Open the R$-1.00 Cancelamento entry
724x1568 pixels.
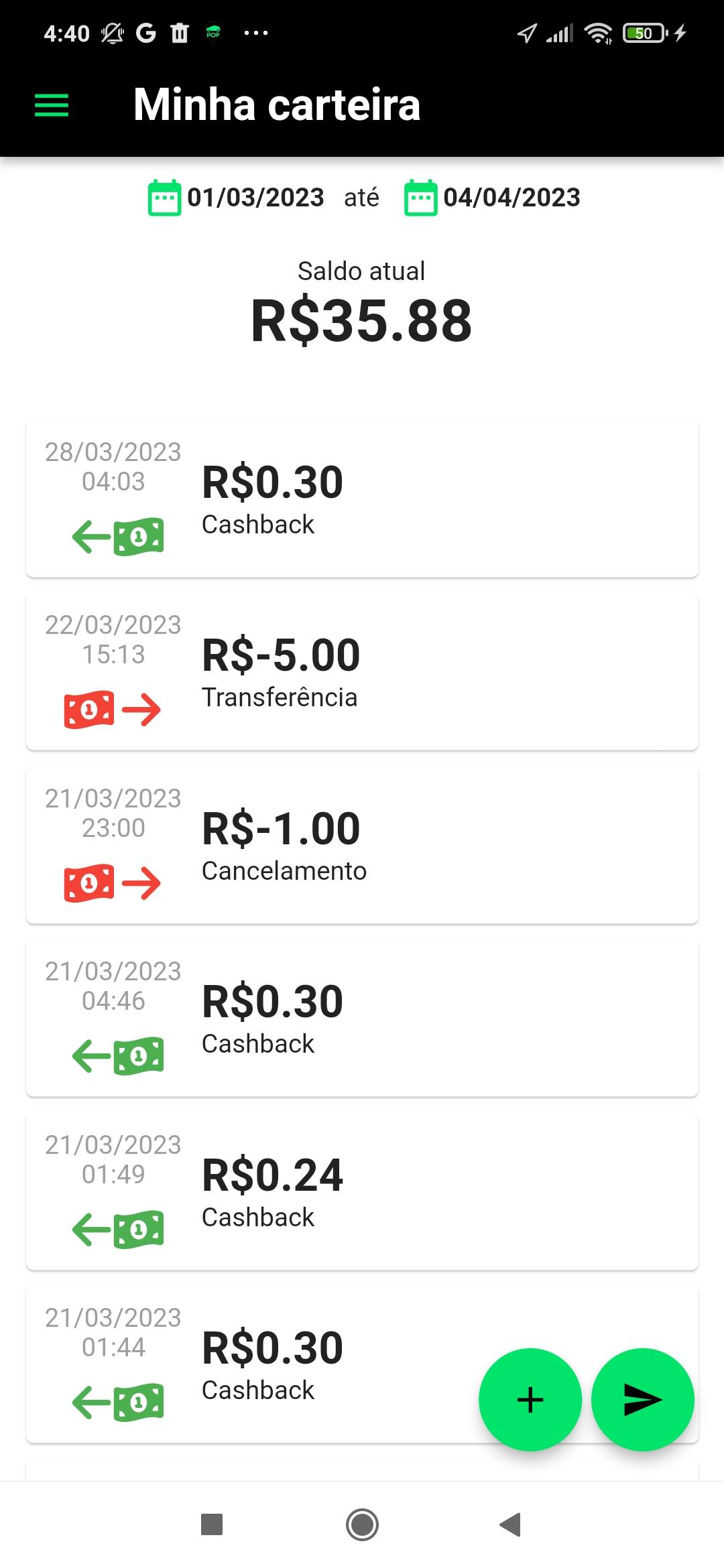pos(362,844)
